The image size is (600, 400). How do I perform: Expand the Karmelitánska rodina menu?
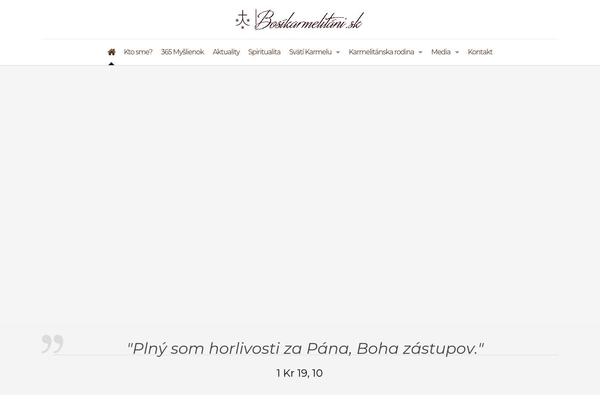(x=385, y=52)
